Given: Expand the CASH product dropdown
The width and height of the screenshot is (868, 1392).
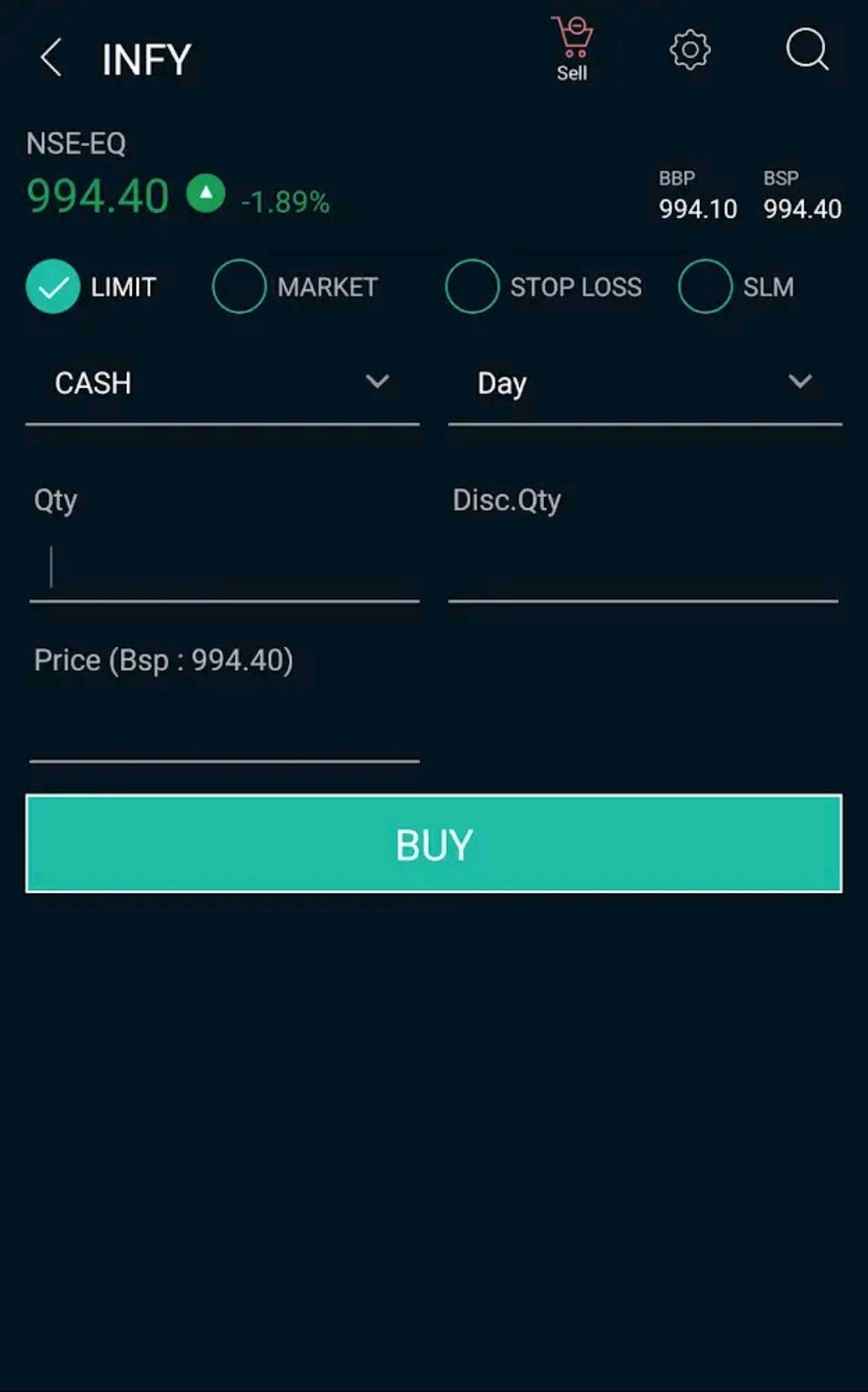Looking at the screenshot, I should coord(223,384).
